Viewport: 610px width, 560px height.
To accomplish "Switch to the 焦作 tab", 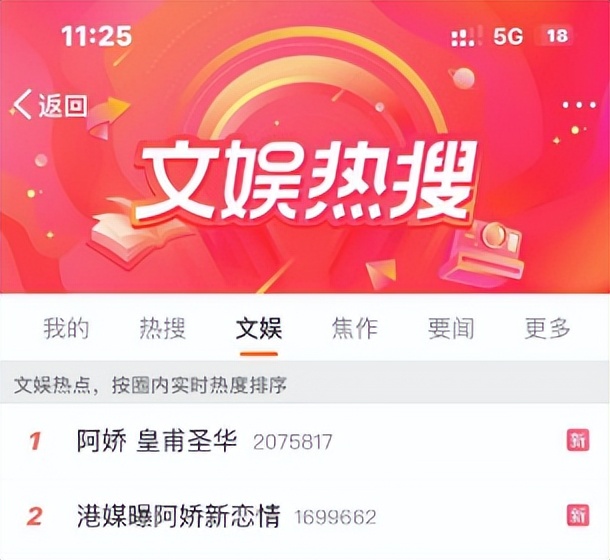I will point(354,328).
